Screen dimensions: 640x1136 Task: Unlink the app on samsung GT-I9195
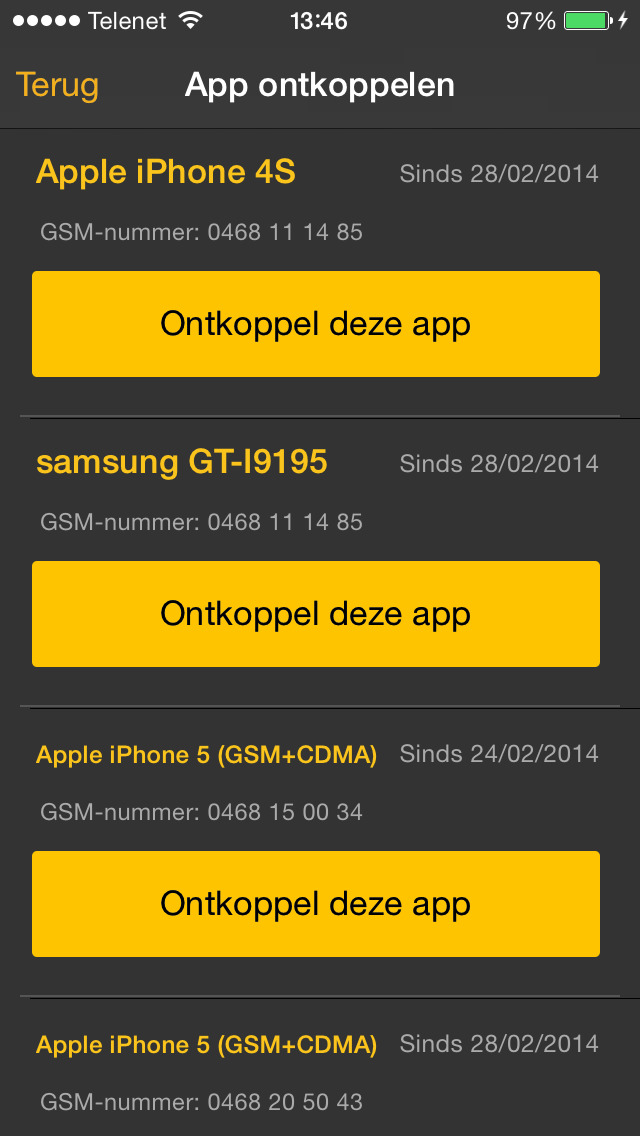pos(316,614)
